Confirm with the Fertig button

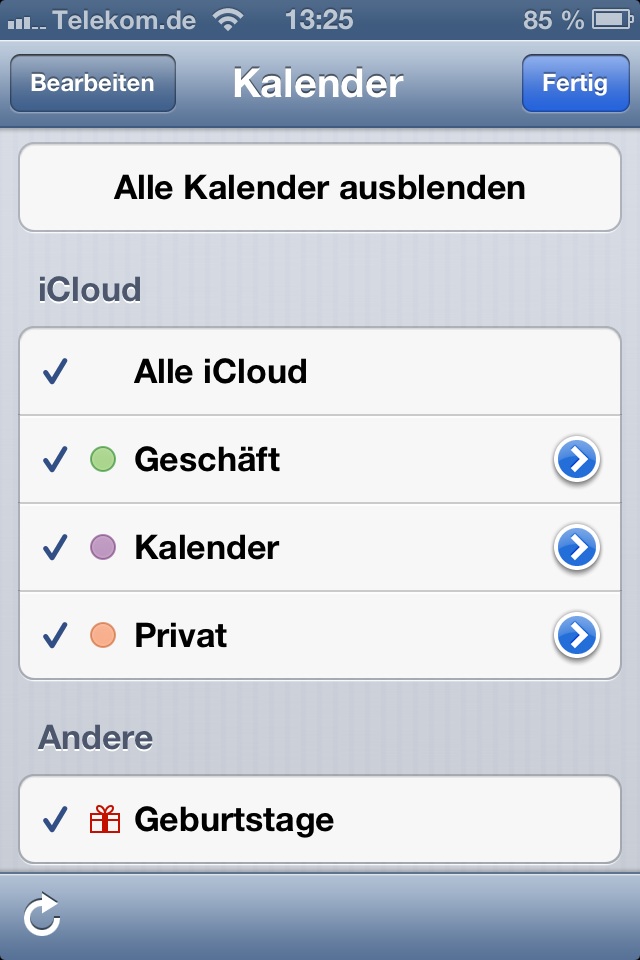(574, 83)
